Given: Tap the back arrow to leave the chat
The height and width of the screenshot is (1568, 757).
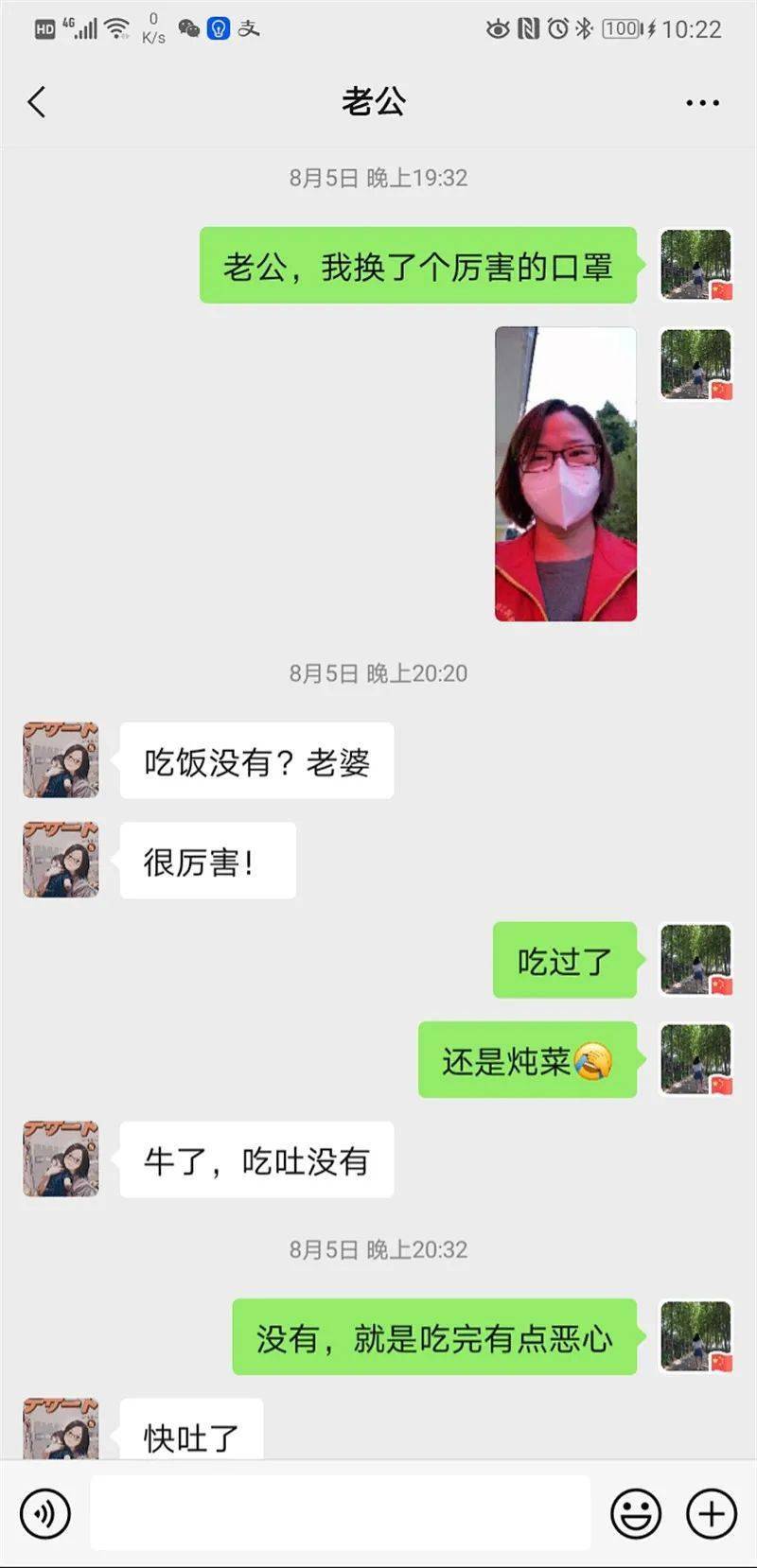Looking at the screenshot, I should pos(37,101).
